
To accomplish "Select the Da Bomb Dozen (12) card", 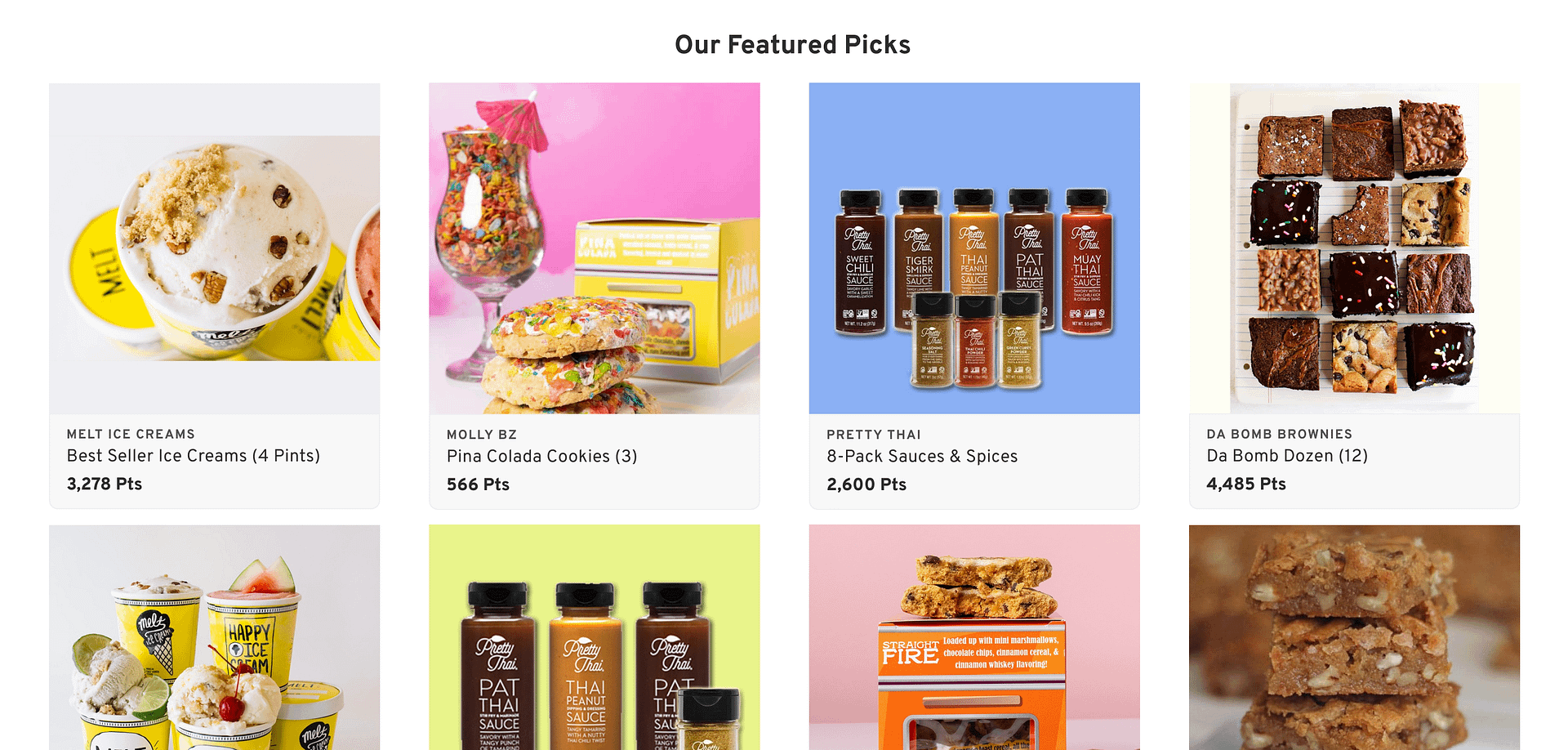I will pyautogui.click(x=1353, y=294).
